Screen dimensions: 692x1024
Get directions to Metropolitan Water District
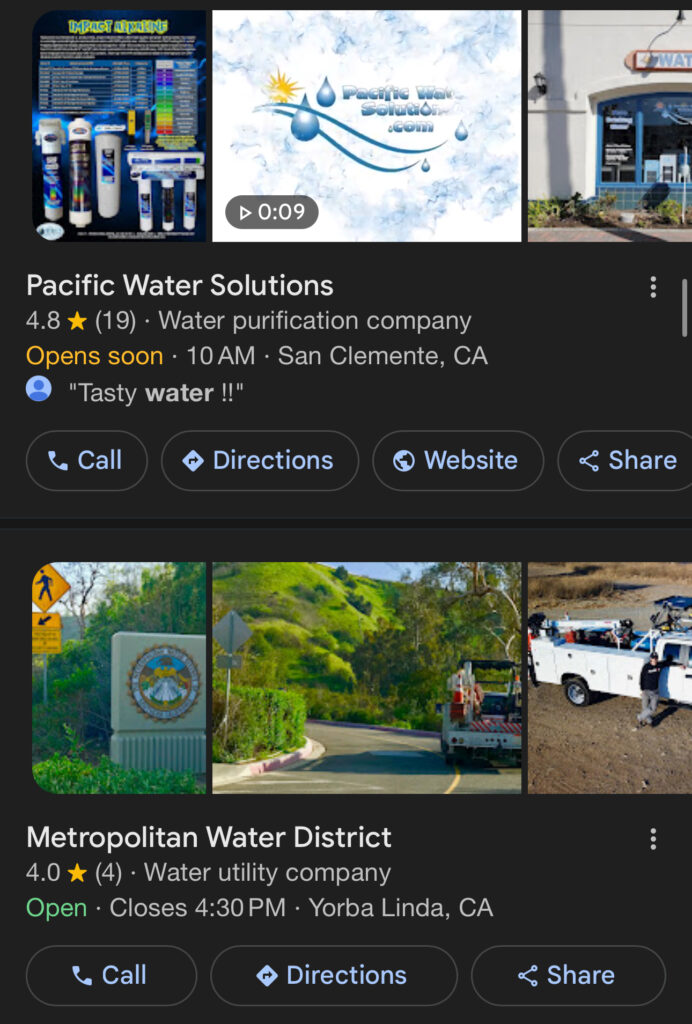coord(333,975)
